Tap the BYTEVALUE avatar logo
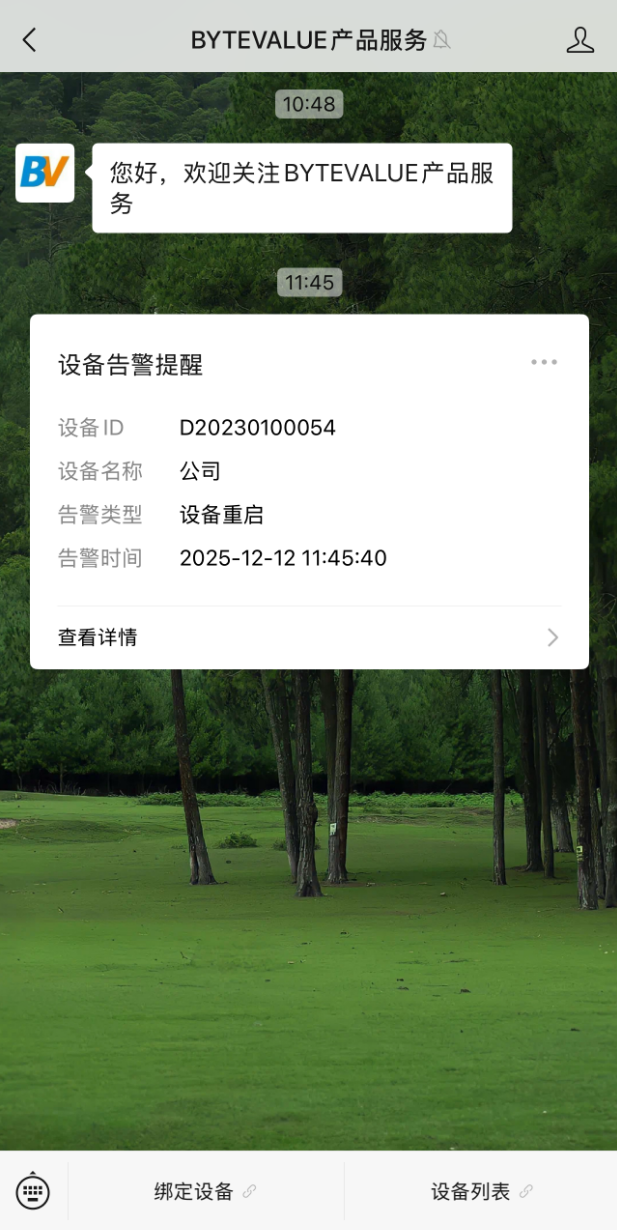The width and height of the screenshot is (617, 1230). point(45,173)
